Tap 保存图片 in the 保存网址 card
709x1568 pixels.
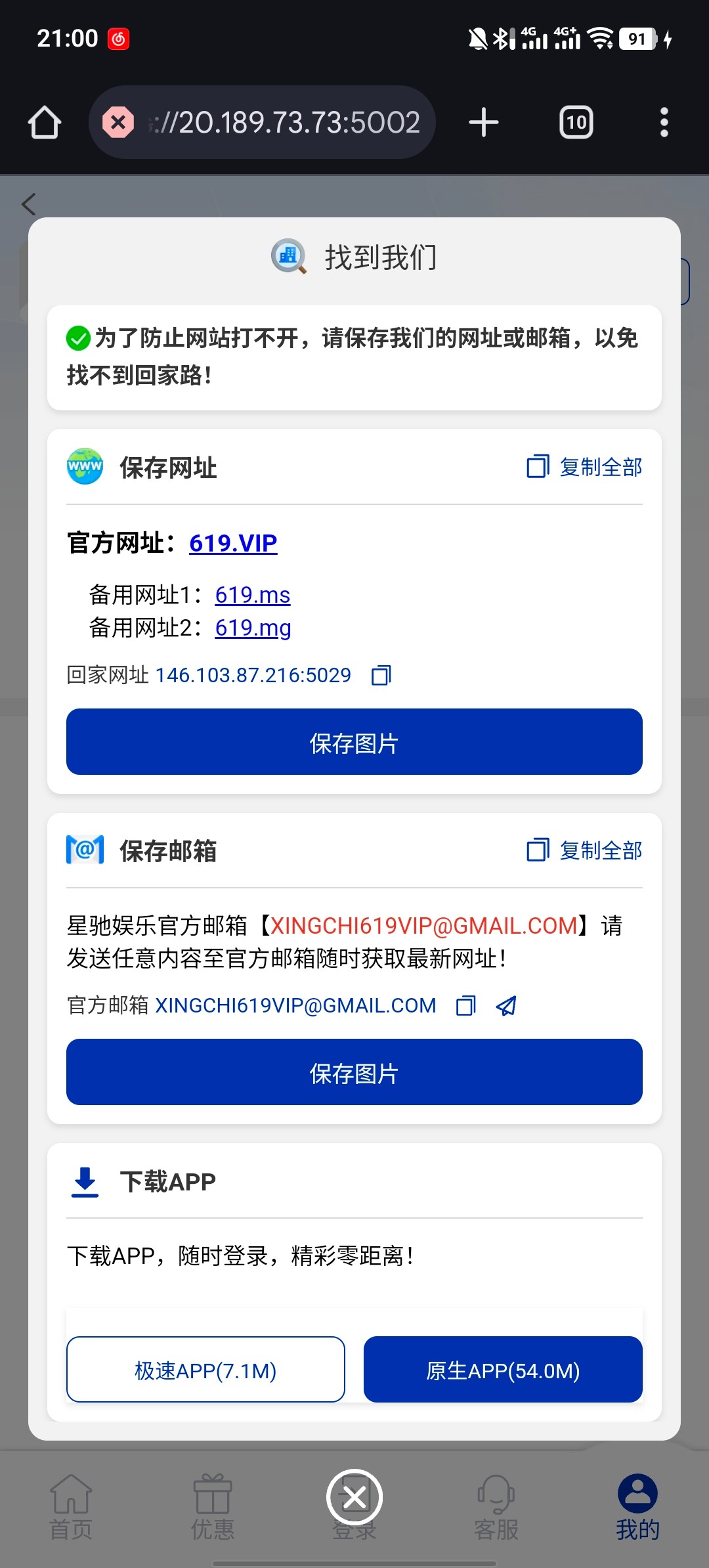click(354, 742)
